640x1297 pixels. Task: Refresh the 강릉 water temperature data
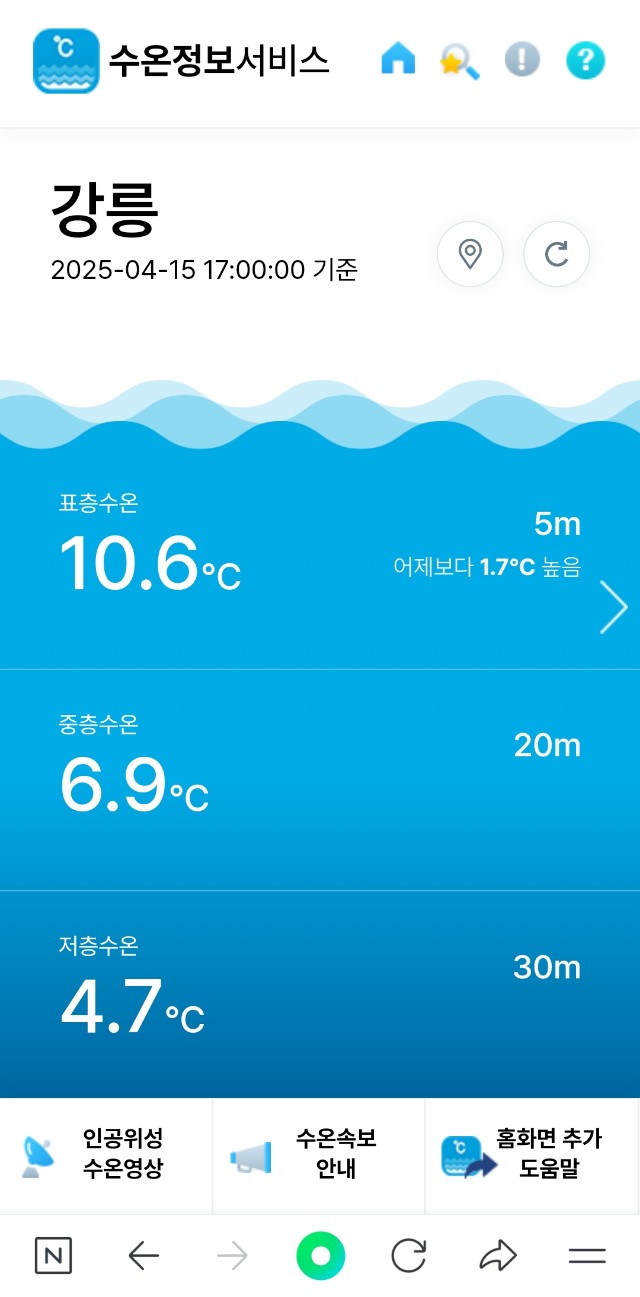[x=556, y=254]
